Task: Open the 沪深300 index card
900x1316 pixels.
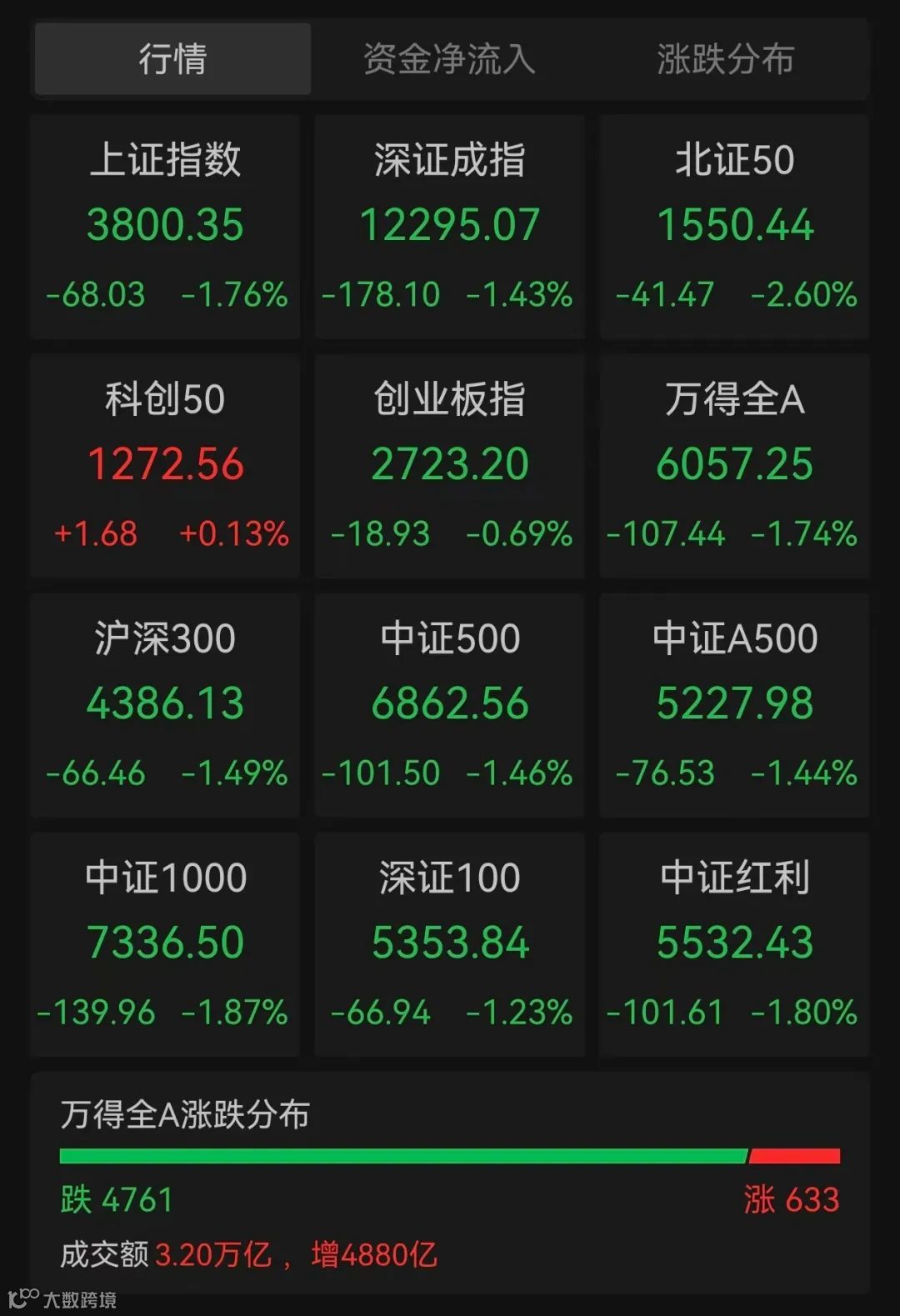Action: click(x=165, y=704)
